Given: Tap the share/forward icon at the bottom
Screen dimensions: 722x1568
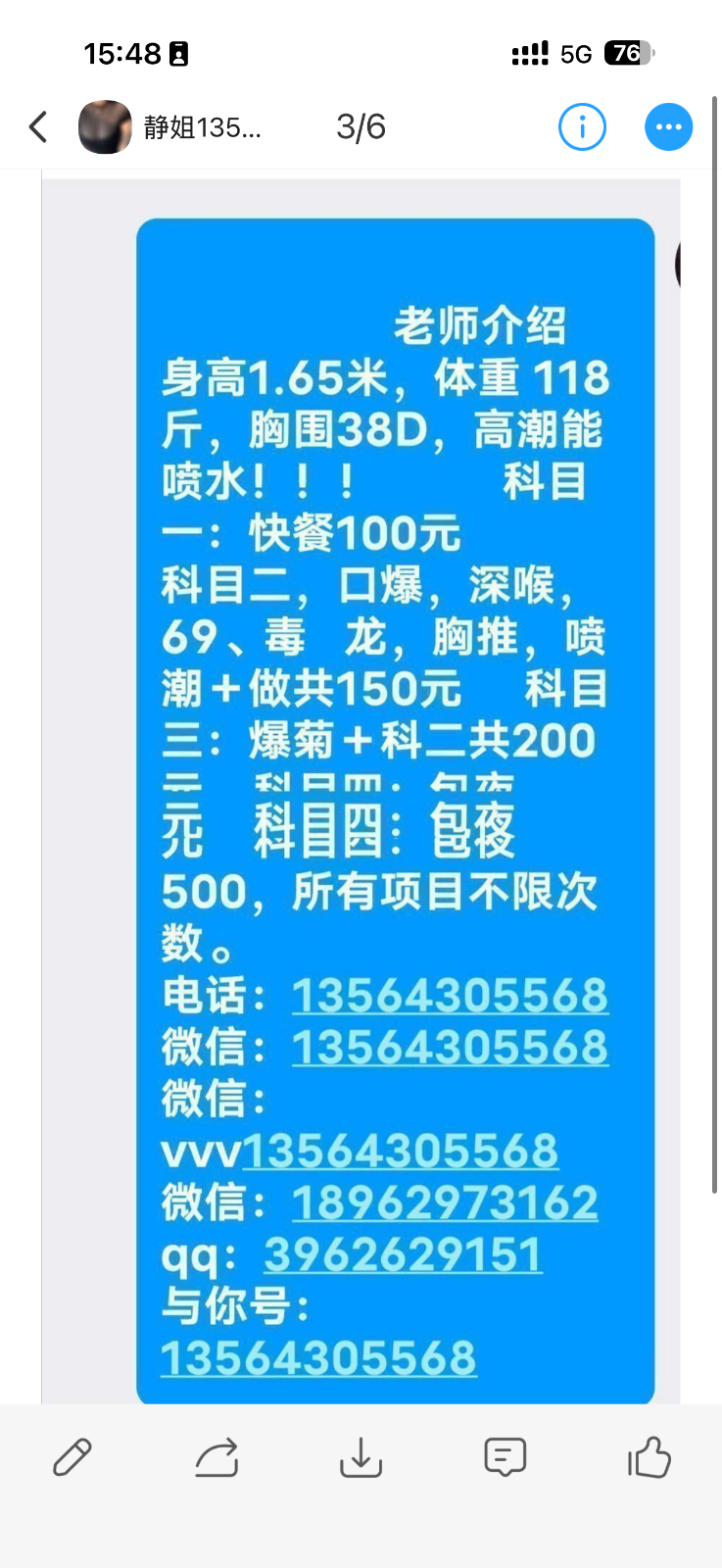Looking at the screenshot, I should click(217, 1457).
